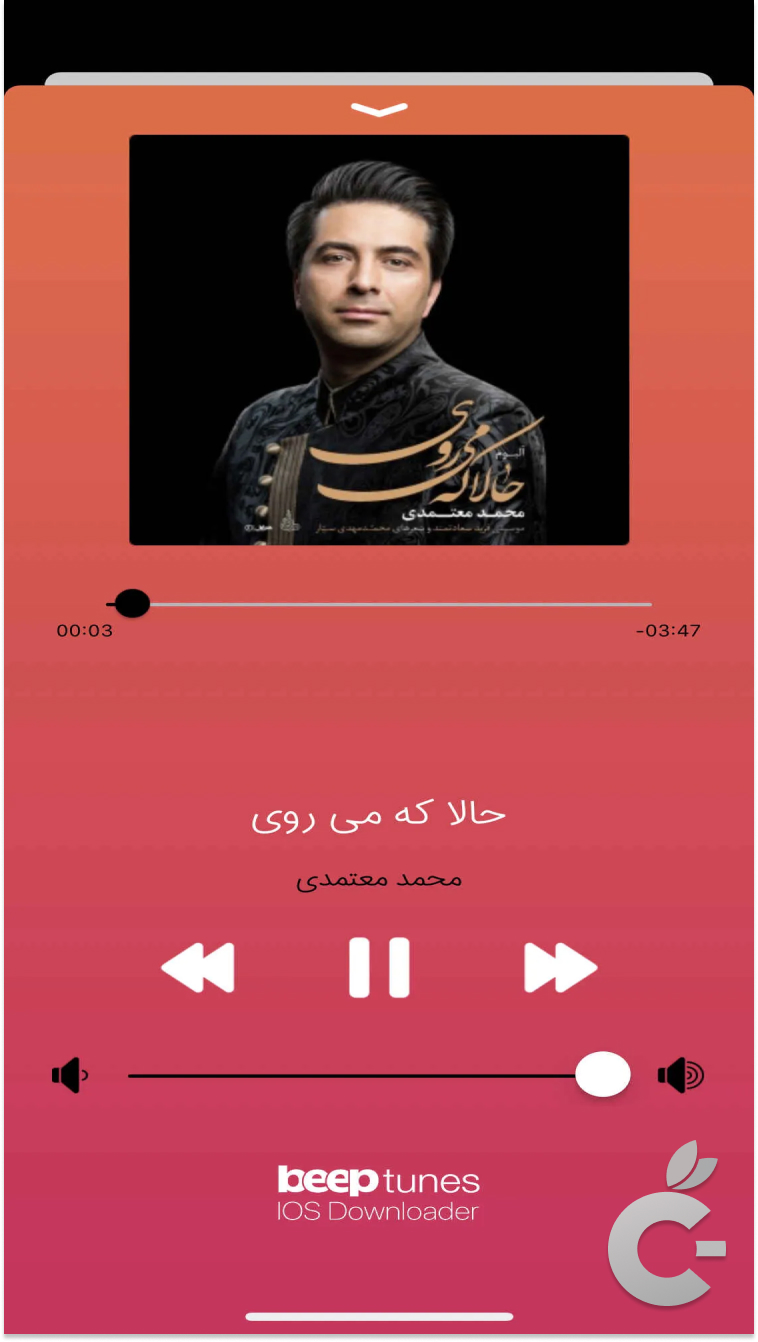Viewport: 758px width, 1342px height.
Task: Collapse the player with the down chevron
Action: [x=379, y=110]
